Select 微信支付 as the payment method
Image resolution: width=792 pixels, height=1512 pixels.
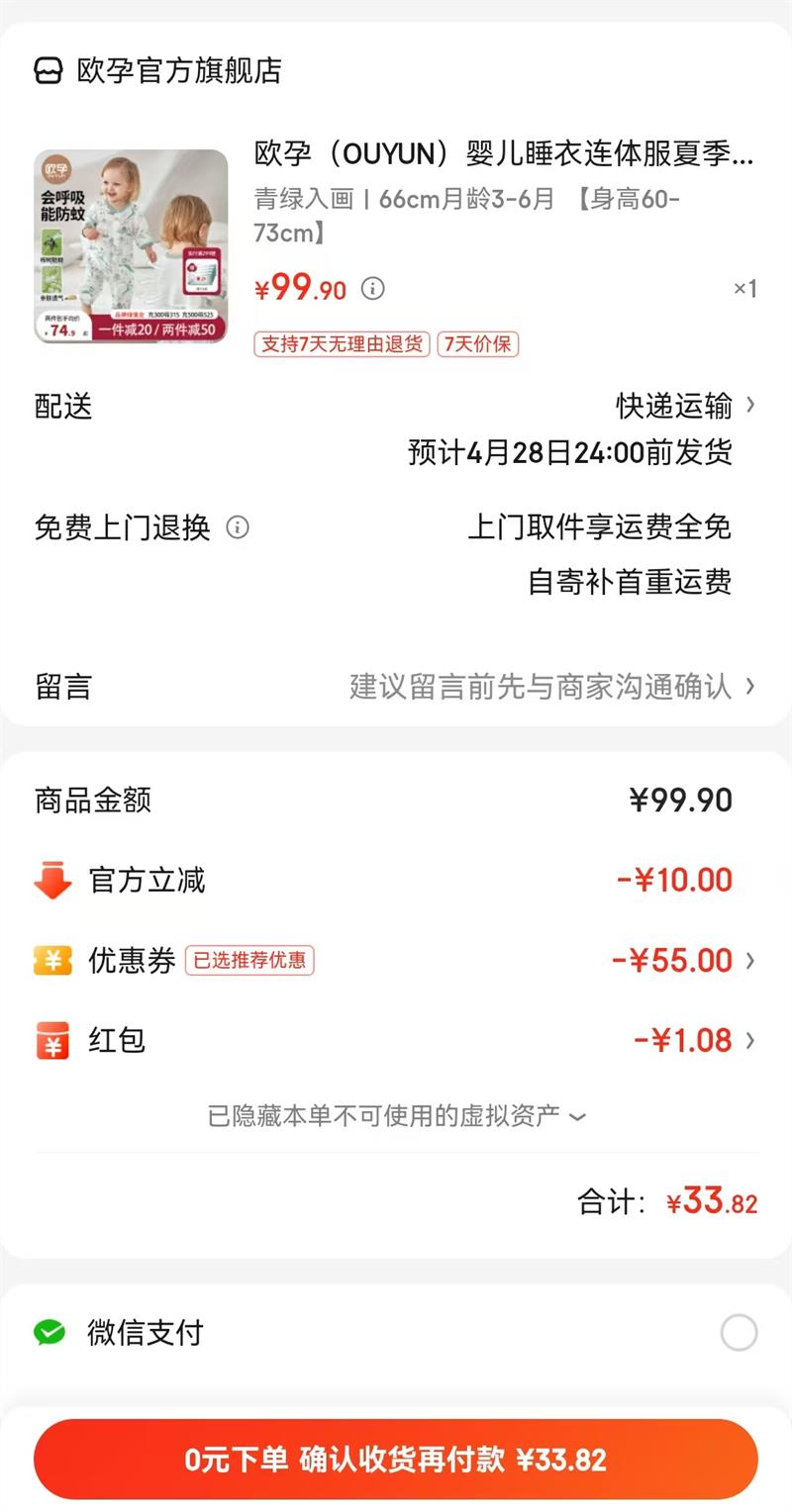(739, 1333)
